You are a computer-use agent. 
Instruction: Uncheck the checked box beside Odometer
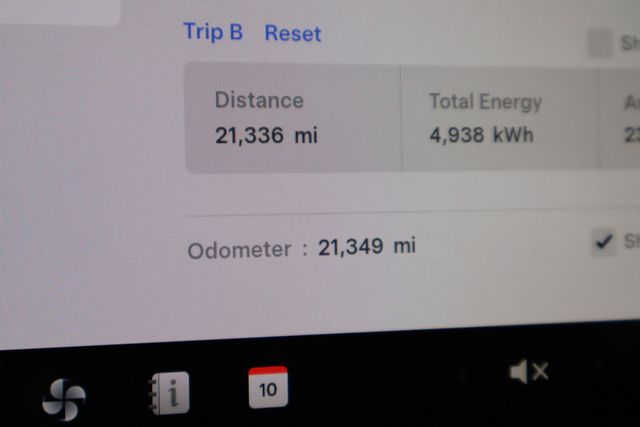(603, 241)
